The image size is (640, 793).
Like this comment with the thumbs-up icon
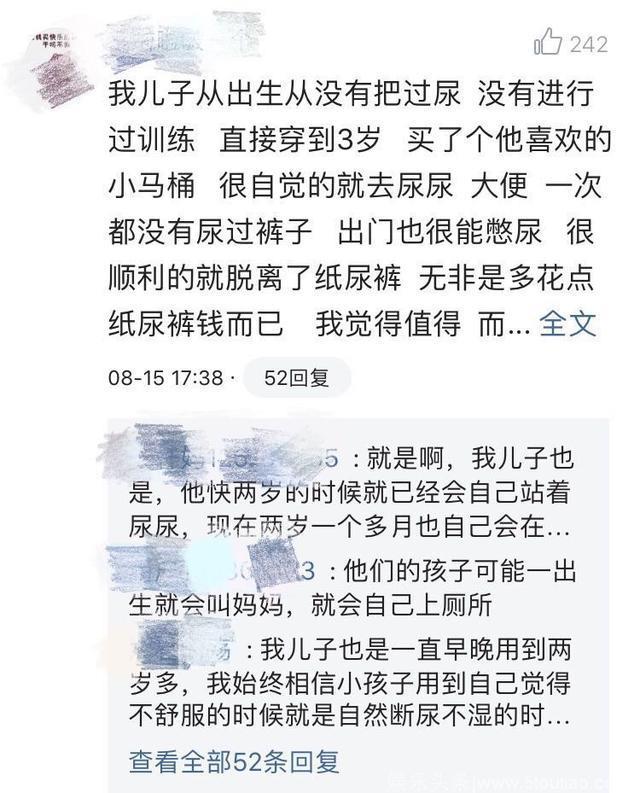(548, 43)
